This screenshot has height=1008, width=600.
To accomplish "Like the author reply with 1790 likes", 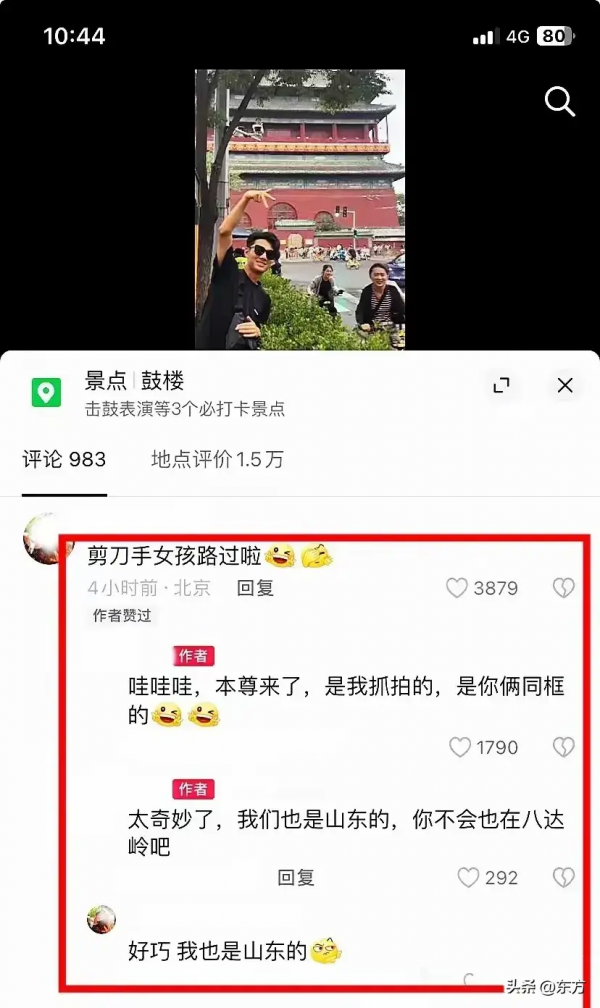I will [x=460, y=747].
